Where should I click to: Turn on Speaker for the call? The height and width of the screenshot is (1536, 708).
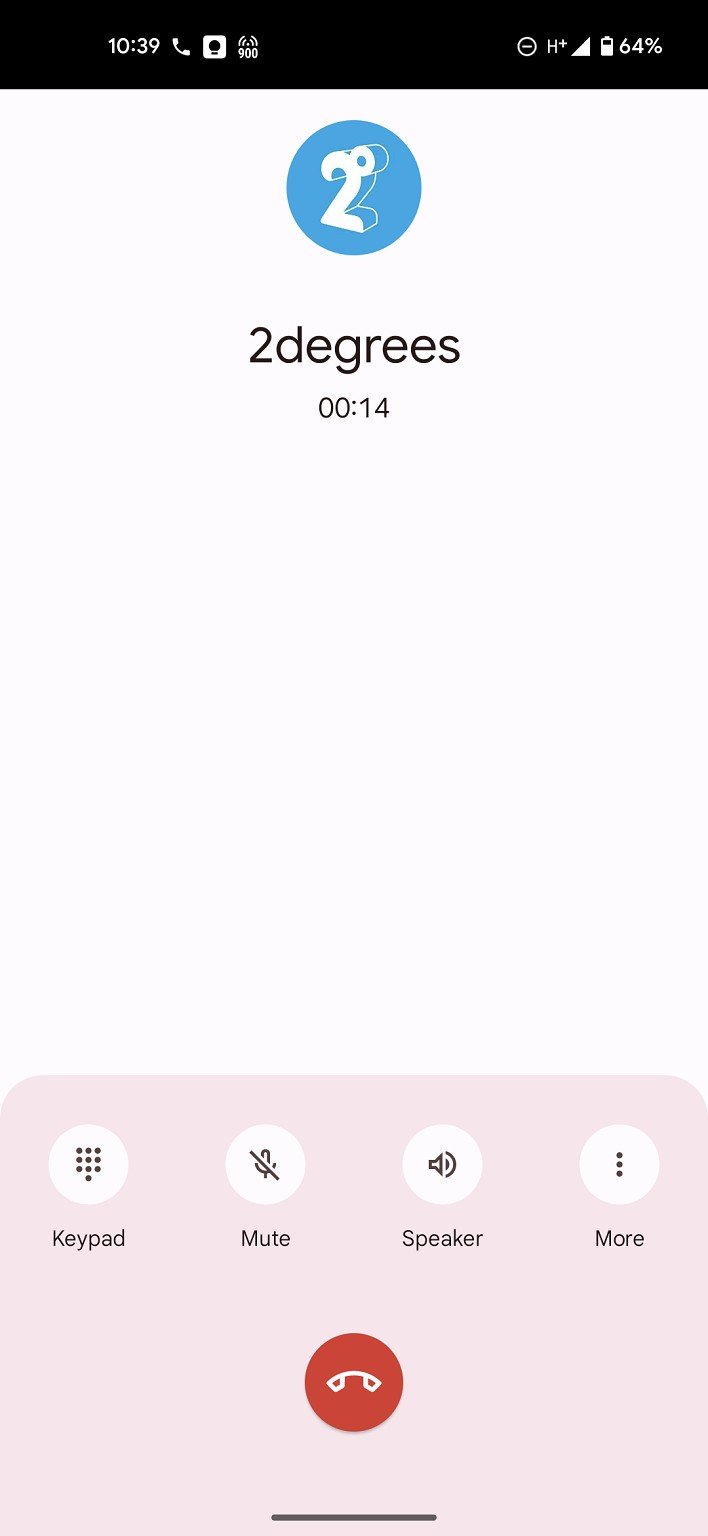tap(442, 1164)
